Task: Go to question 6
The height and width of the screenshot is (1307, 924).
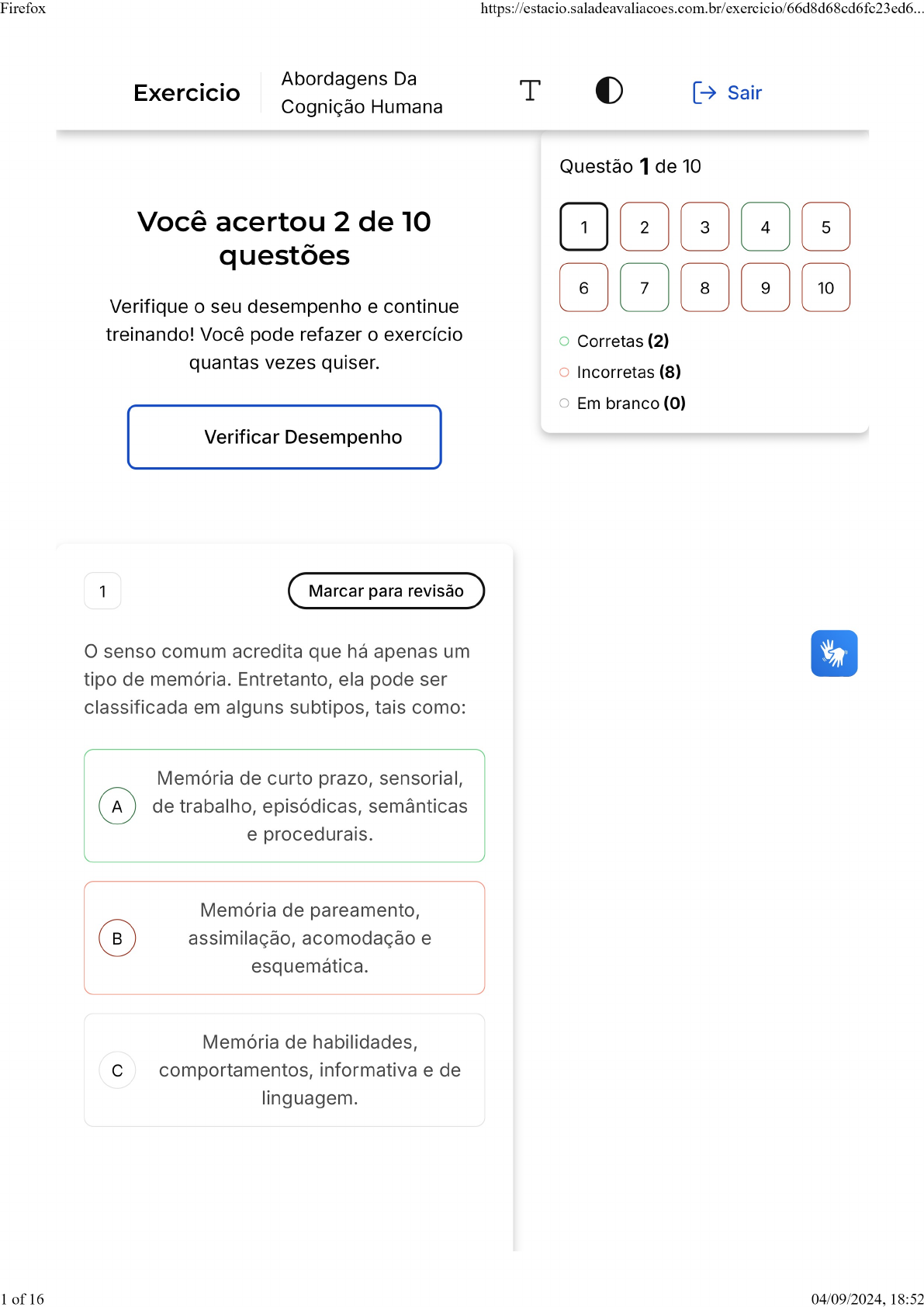Action: pyautogui.click(x=583, y=287)
